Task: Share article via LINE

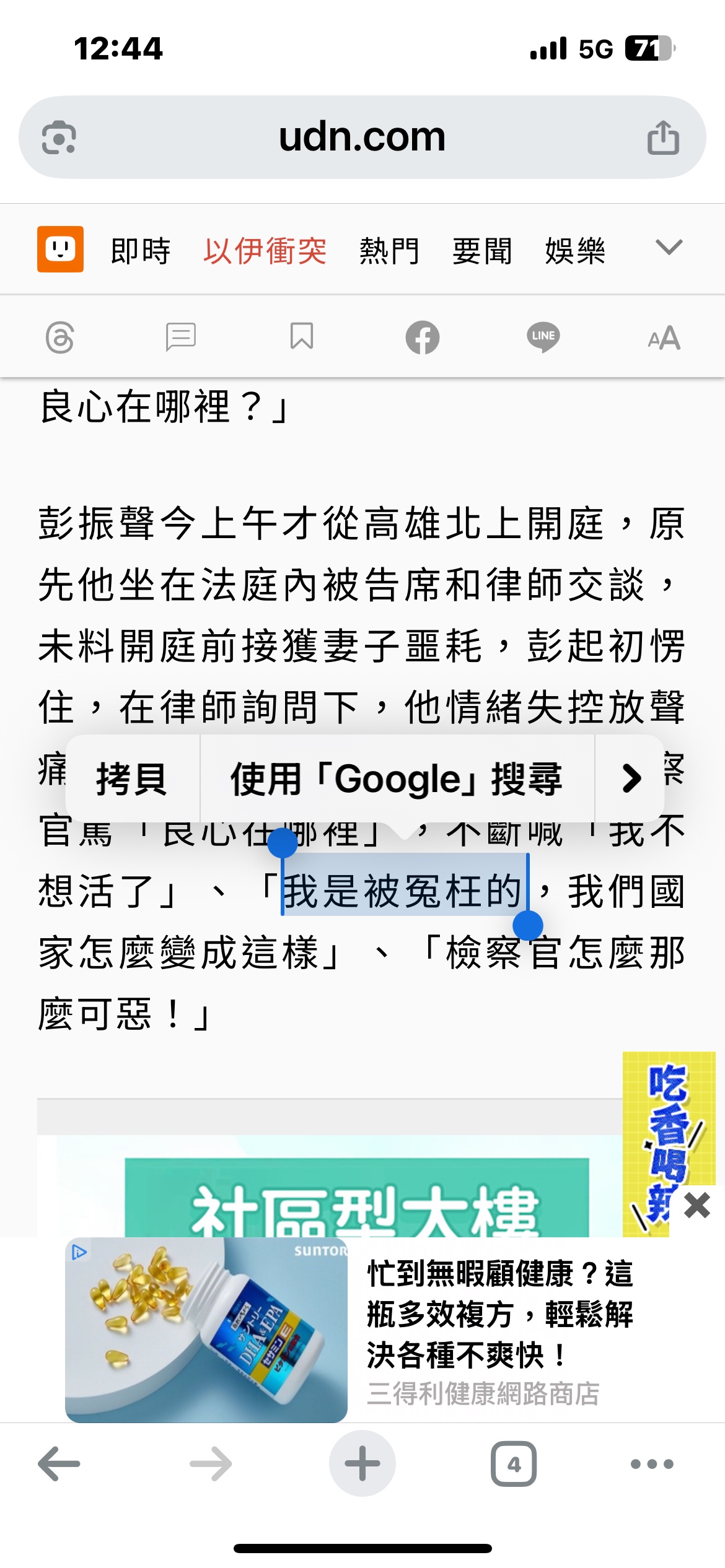Action: coord(543,338)
